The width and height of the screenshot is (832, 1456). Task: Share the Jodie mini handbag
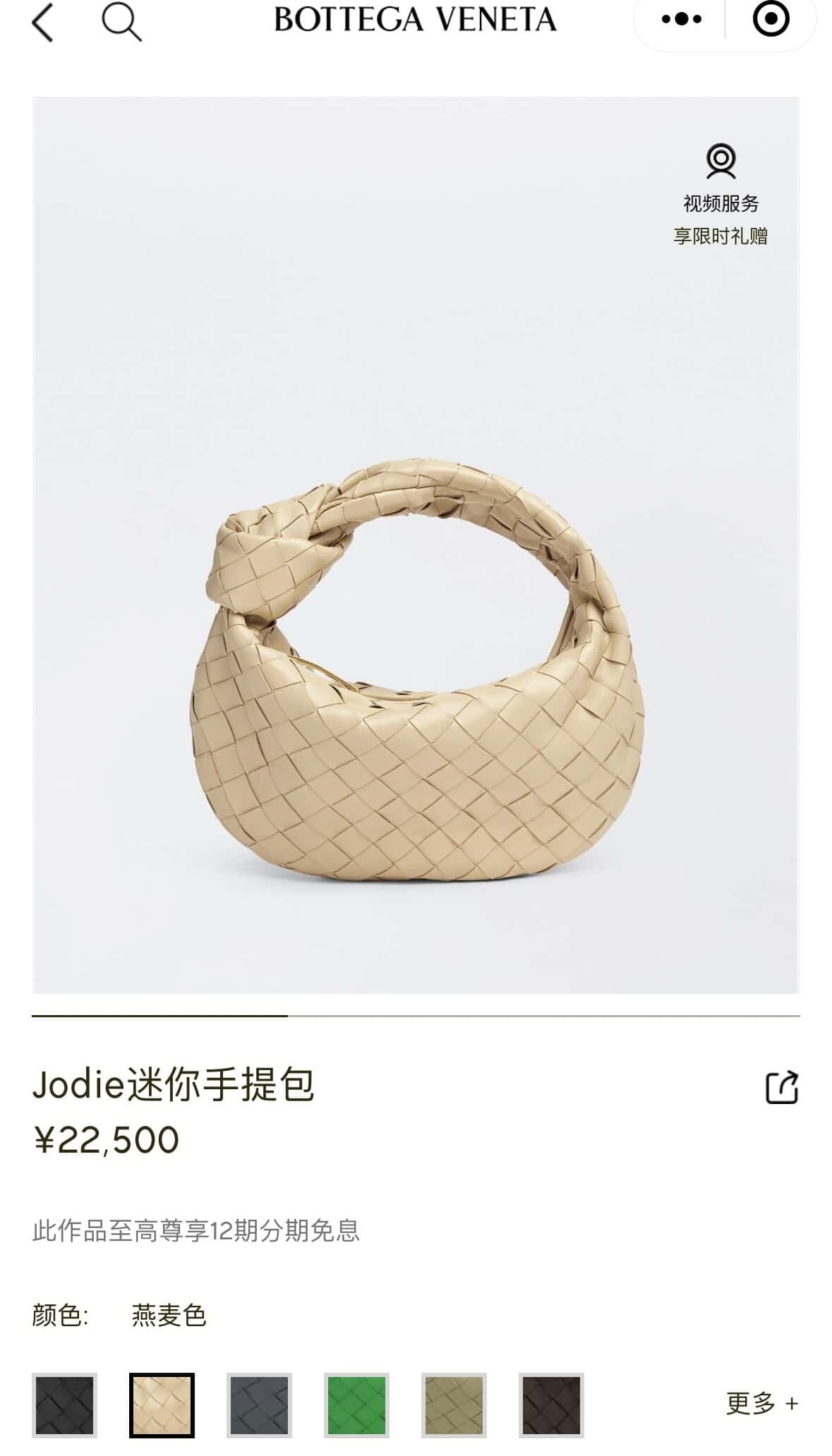[x=782, y=1087]
